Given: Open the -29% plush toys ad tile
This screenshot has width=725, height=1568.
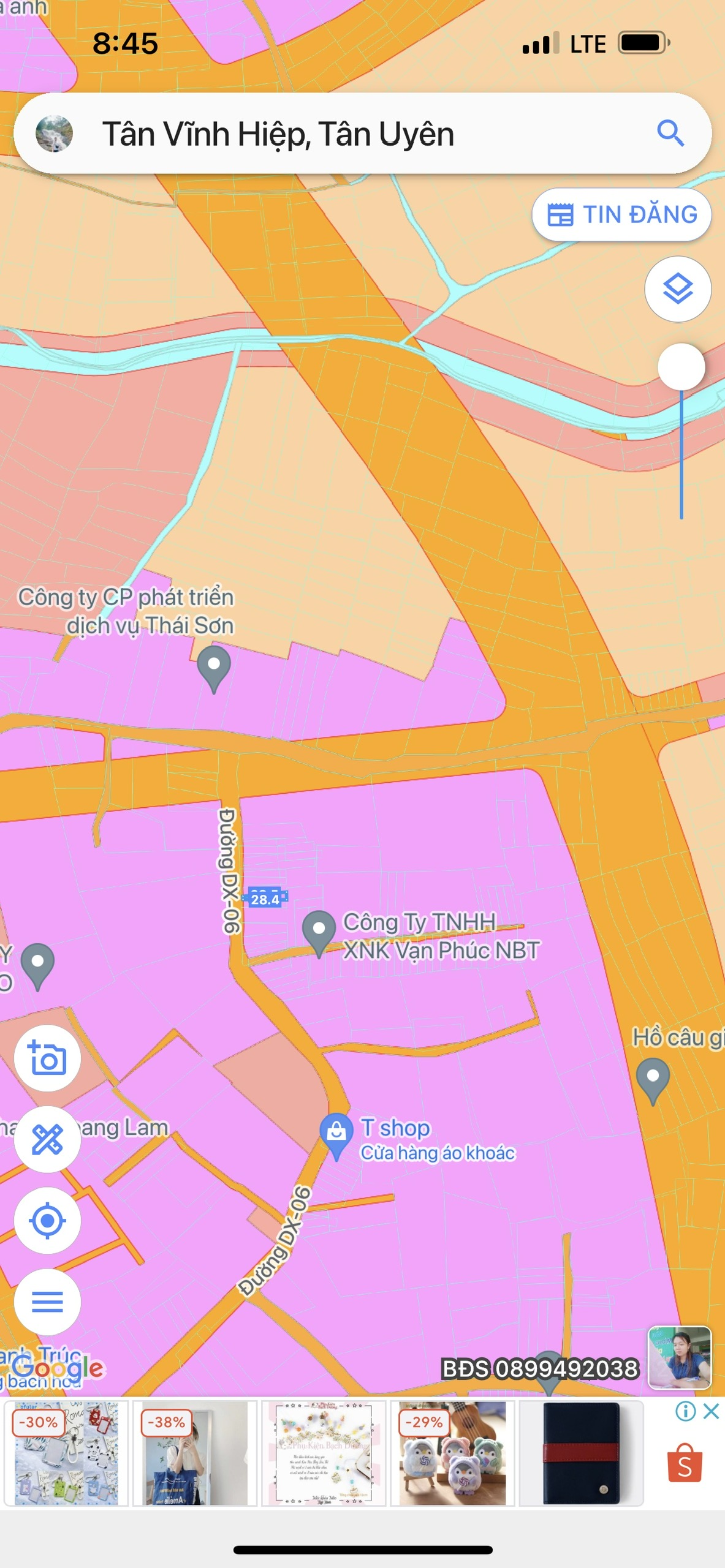Looking at the screenshot, I should point(453,1453).
